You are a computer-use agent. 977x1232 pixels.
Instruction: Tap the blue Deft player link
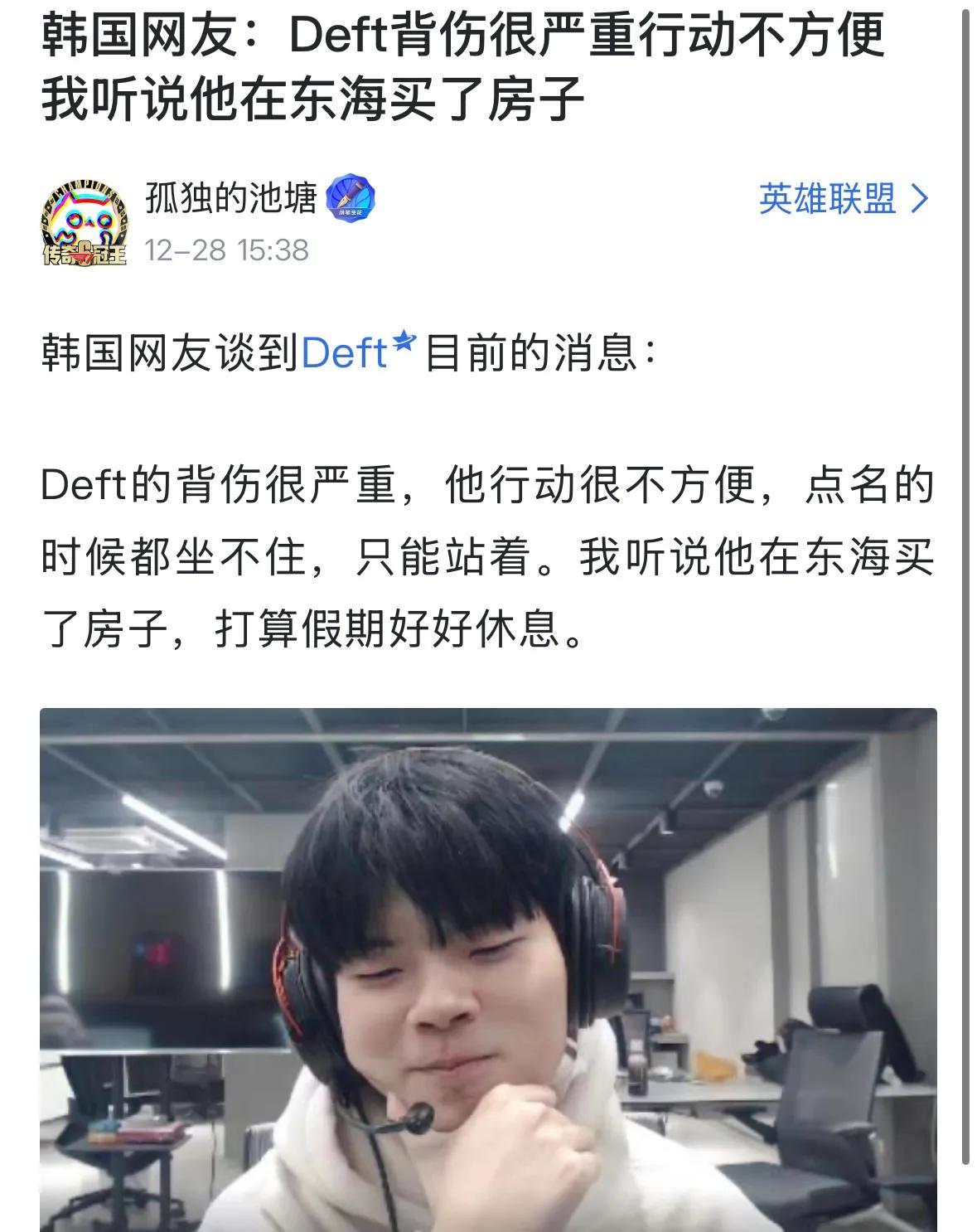(x=346, y=354)
